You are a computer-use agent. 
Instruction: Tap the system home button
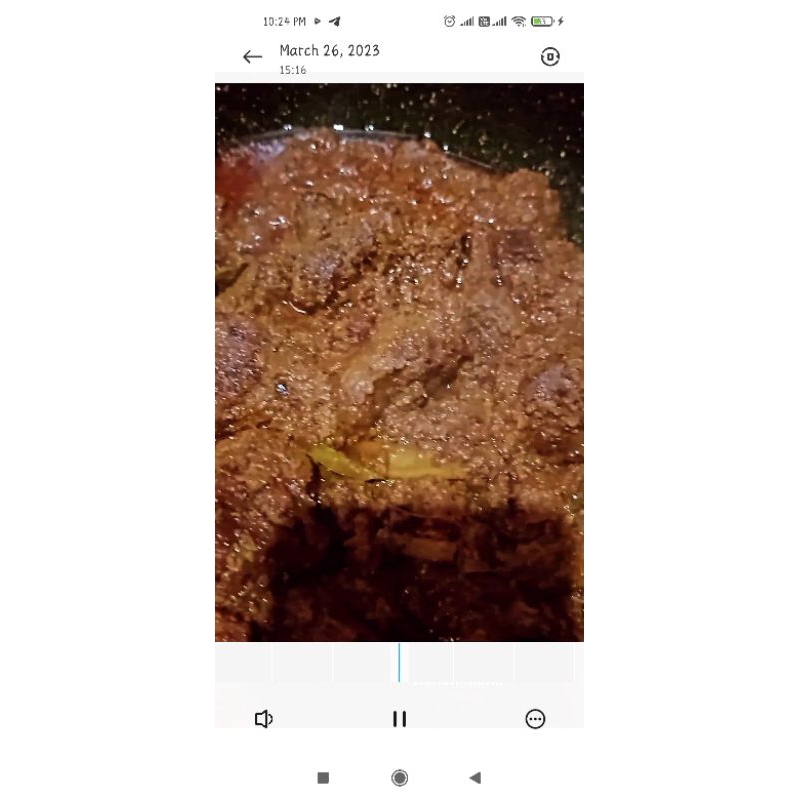[399, 778]
